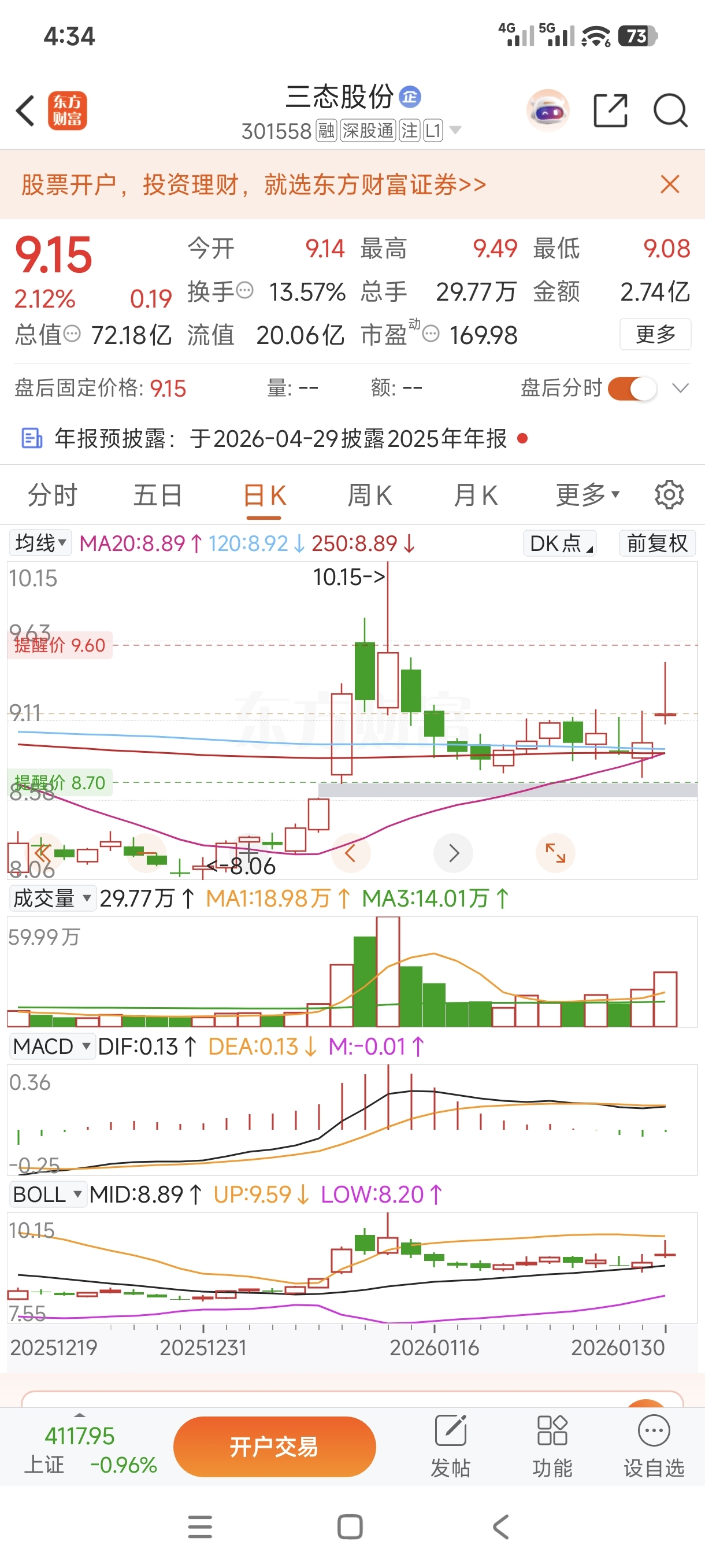Tap the 开户交易 button
Viewport: 705px width, 1568px height.
(274, 1447)
